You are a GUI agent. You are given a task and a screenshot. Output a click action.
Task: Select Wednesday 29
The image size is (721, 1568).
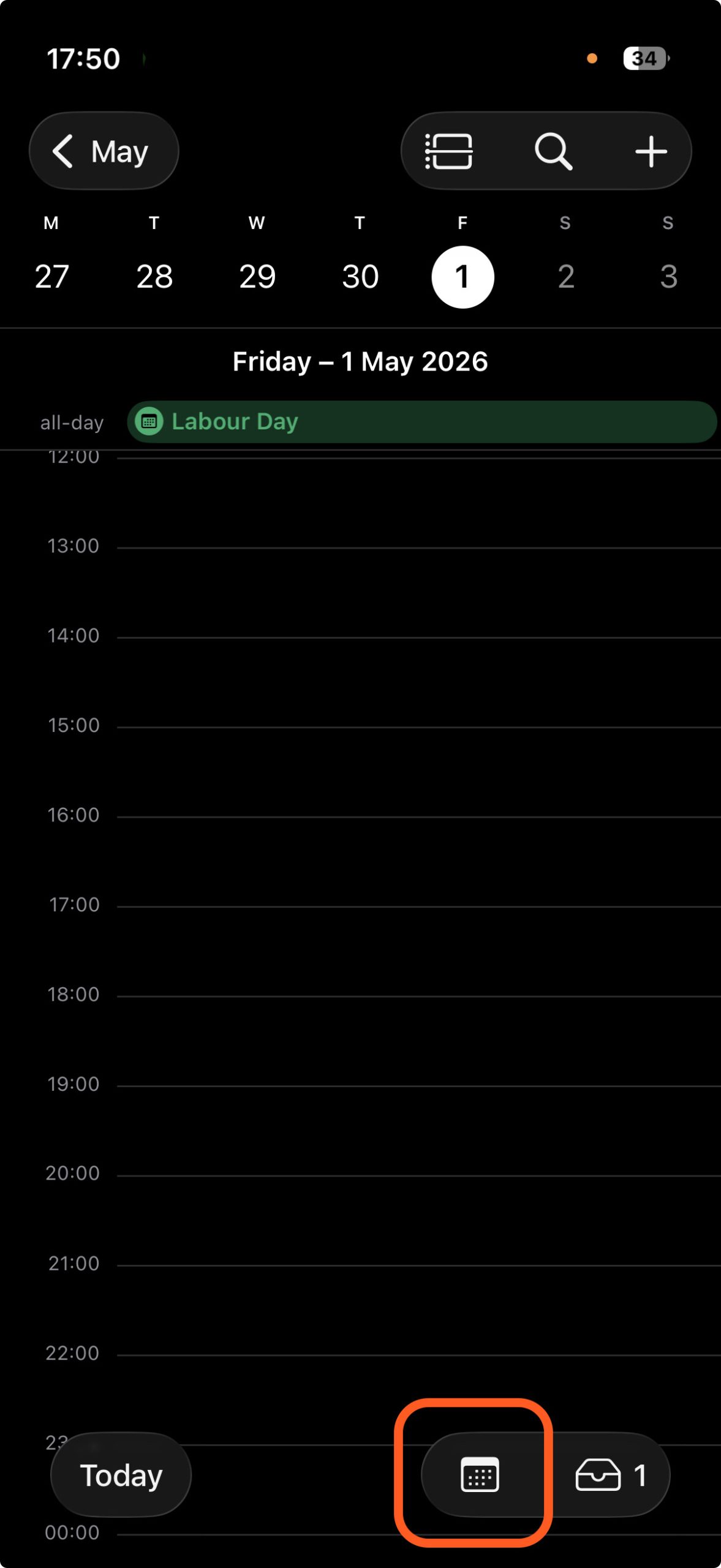(257, 277)
